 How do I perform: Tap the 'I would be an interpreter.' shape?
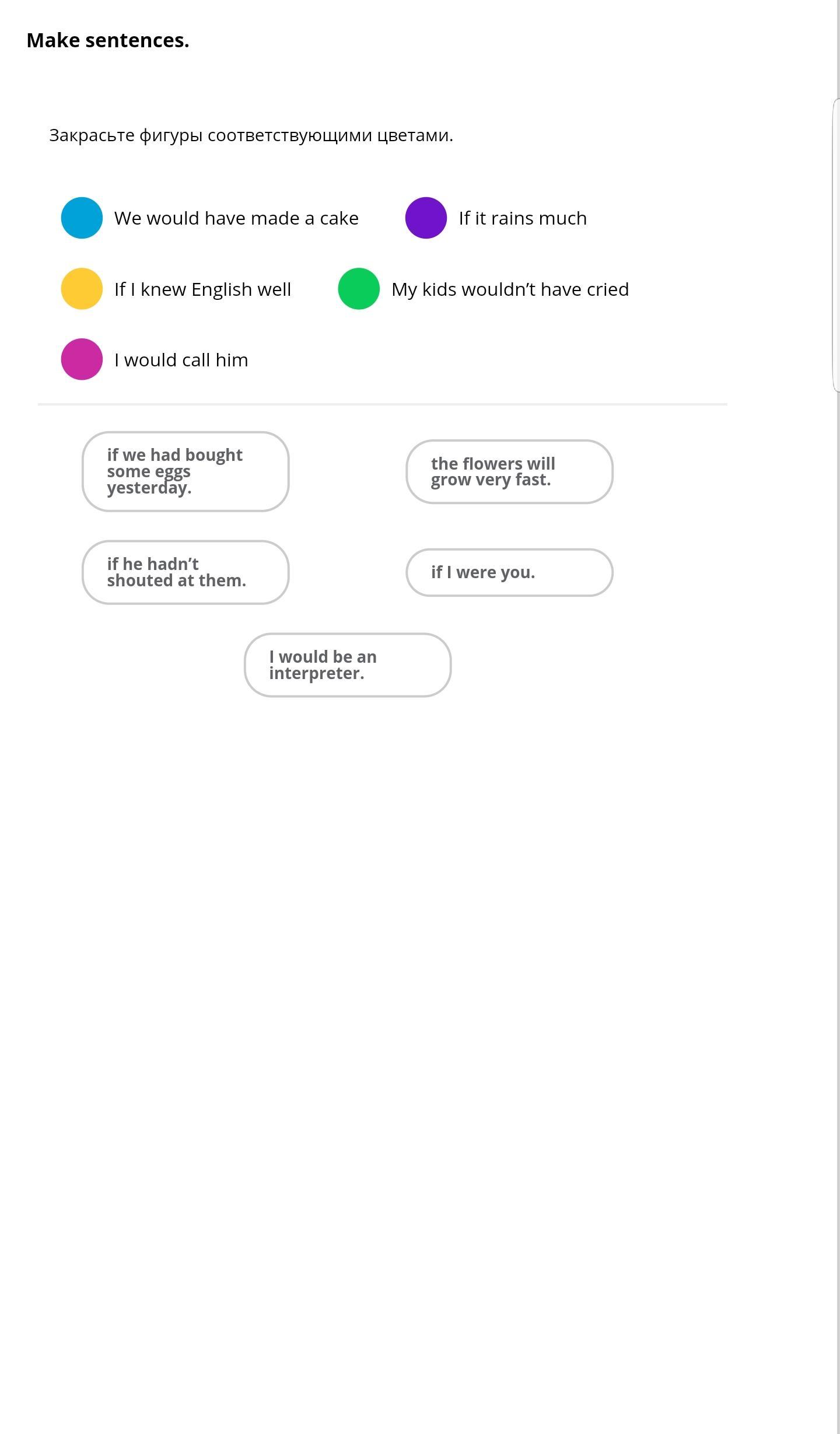pyautogui.click(x=348, y=665)
